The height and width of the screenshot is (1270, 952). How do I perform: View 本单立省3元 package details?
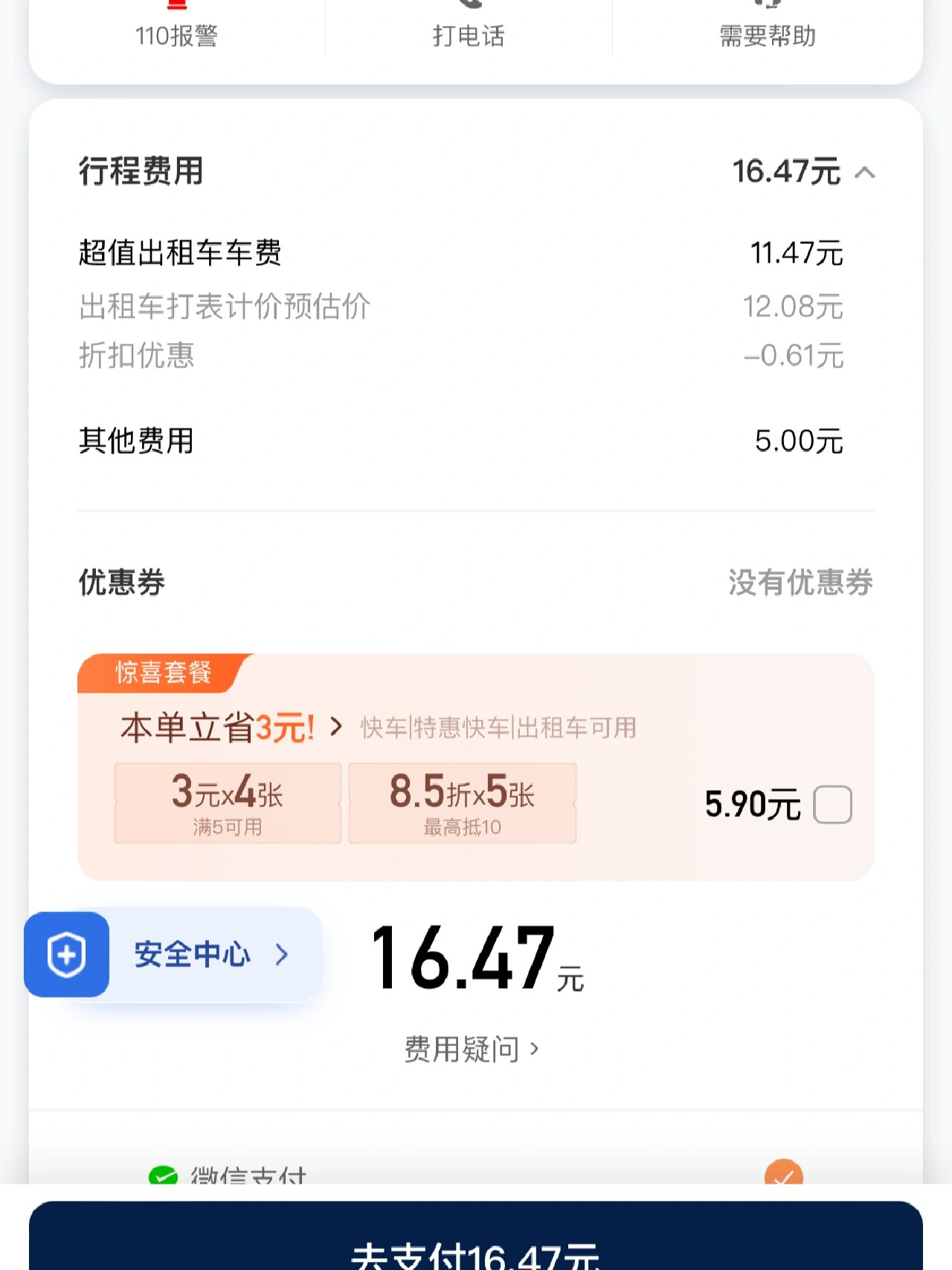click(231, 727)
